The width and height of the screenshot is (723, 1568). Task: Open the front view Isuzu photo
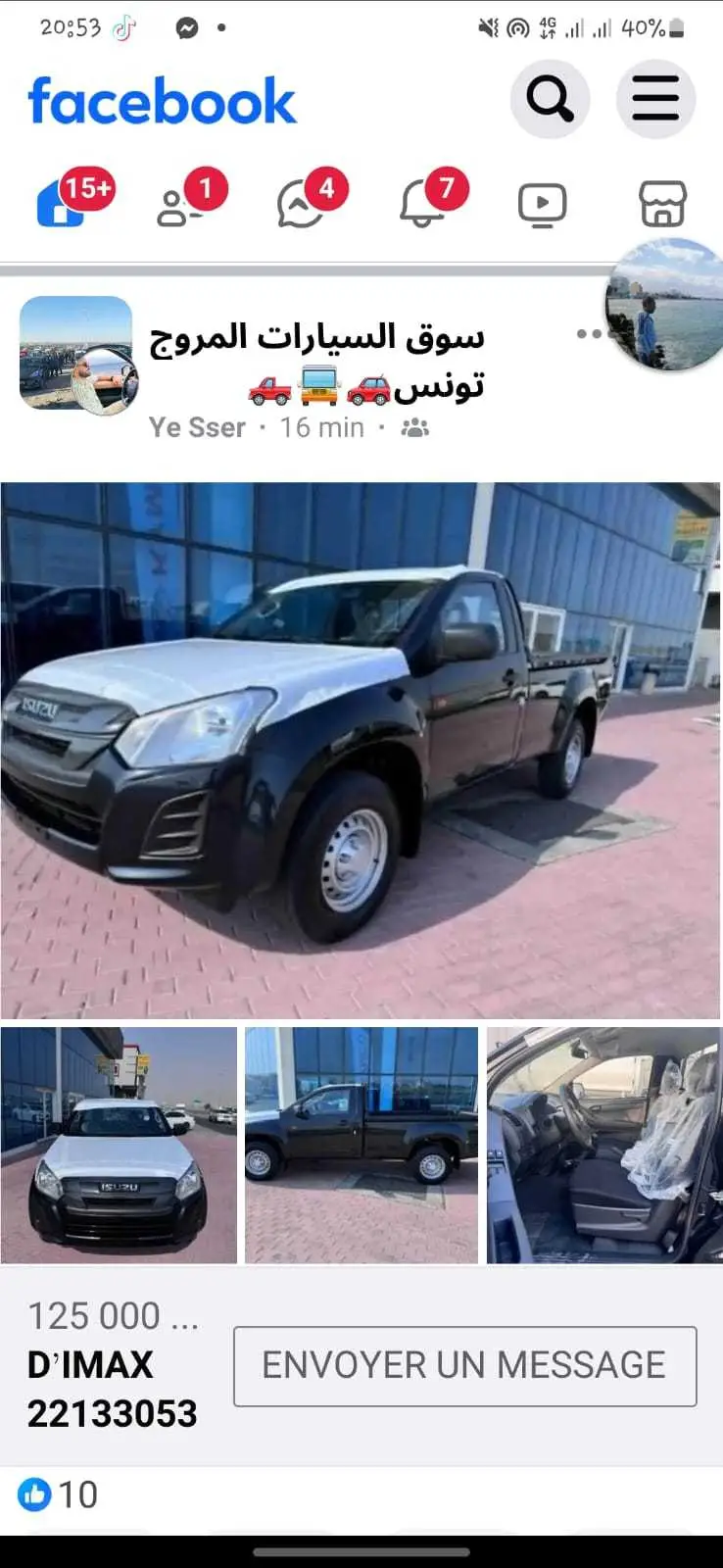tap(119, 1145)
